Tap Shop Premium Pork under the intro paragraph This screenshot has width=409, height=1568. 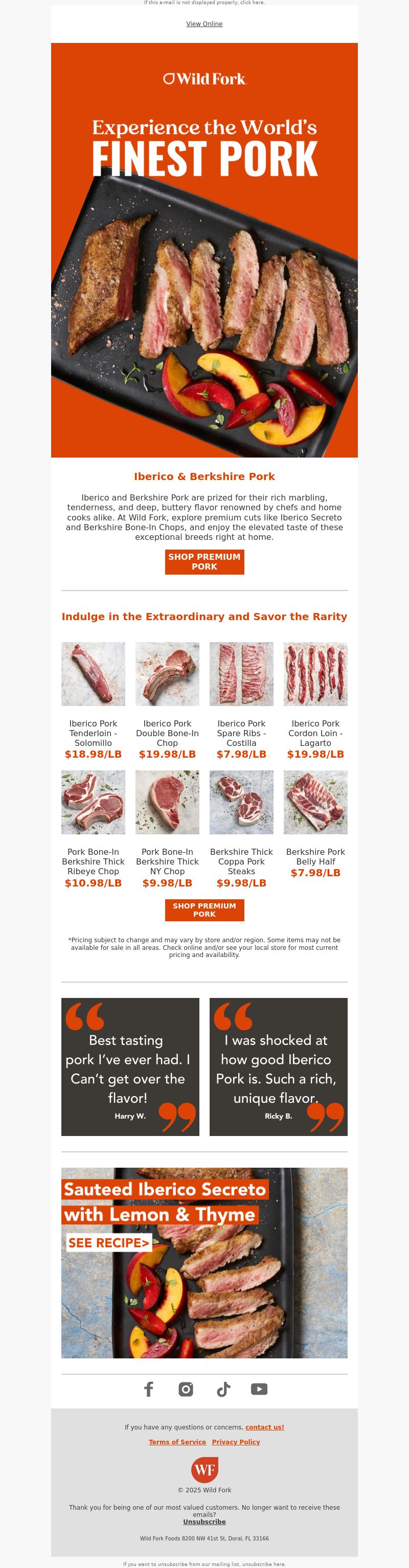204,561
